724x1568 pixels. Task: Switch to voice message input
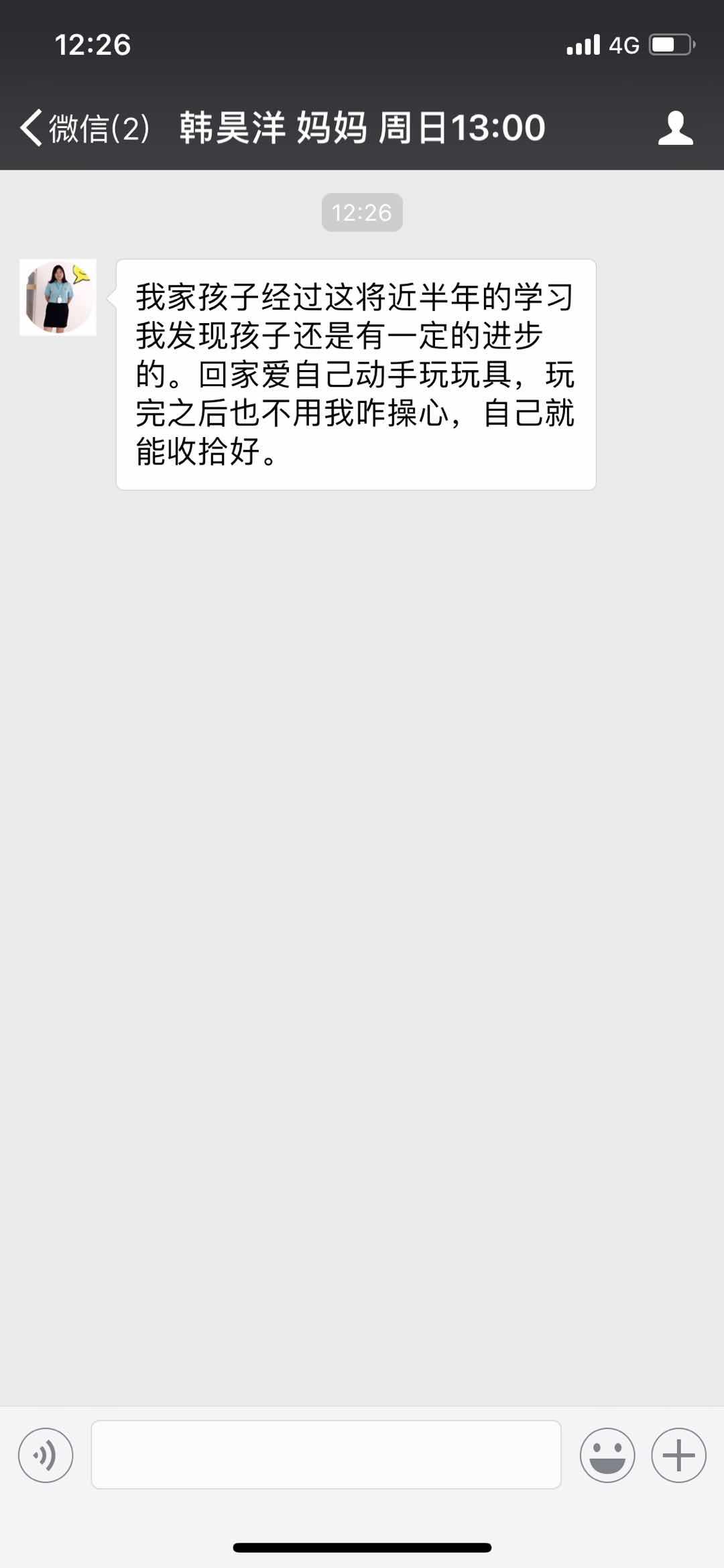coord(46,1455)
